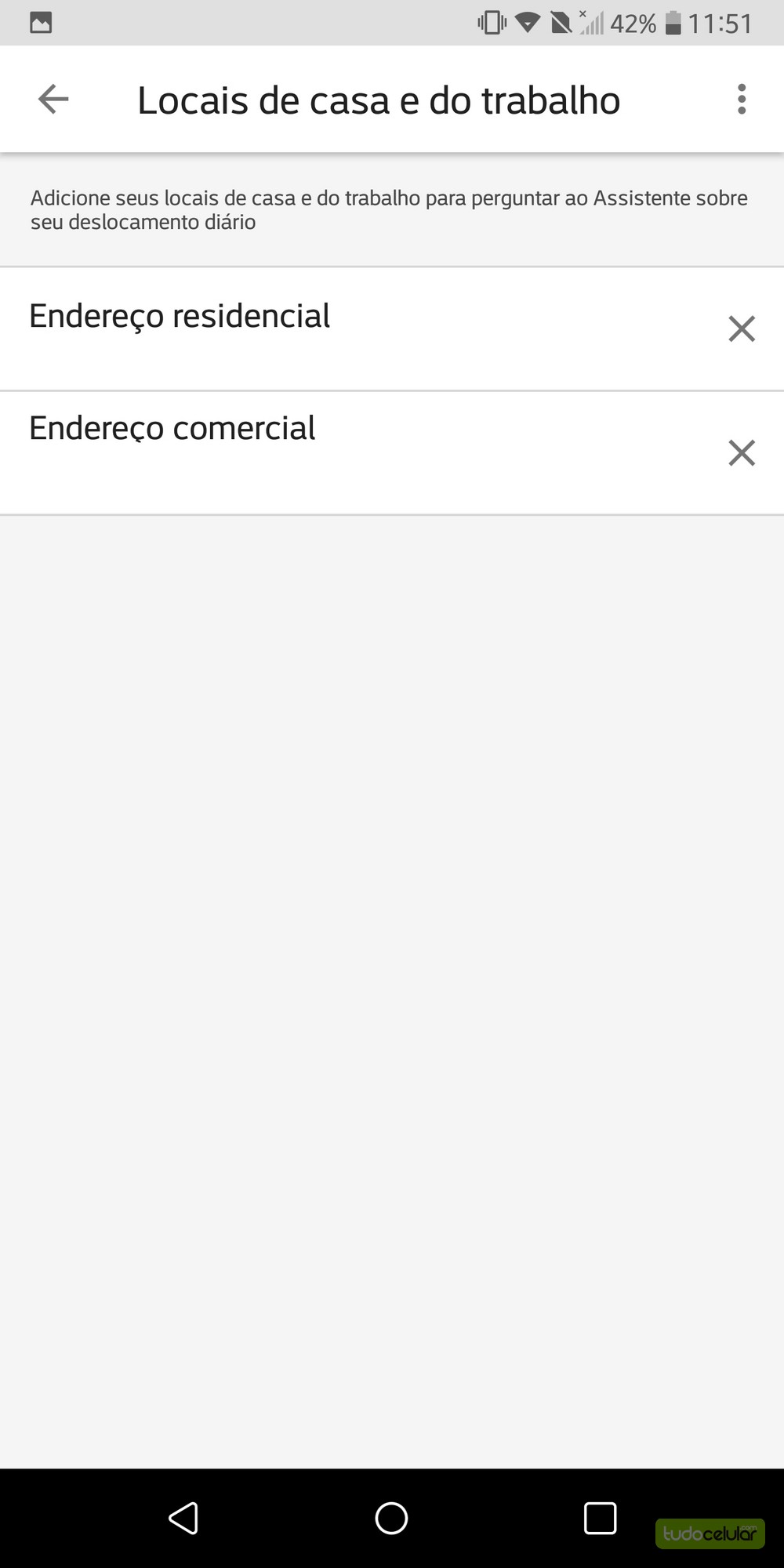Image resolution: width=784 pixels, height=1568 pixels.
Task: Open the Endereço residencial row
Action: point(314,328)
